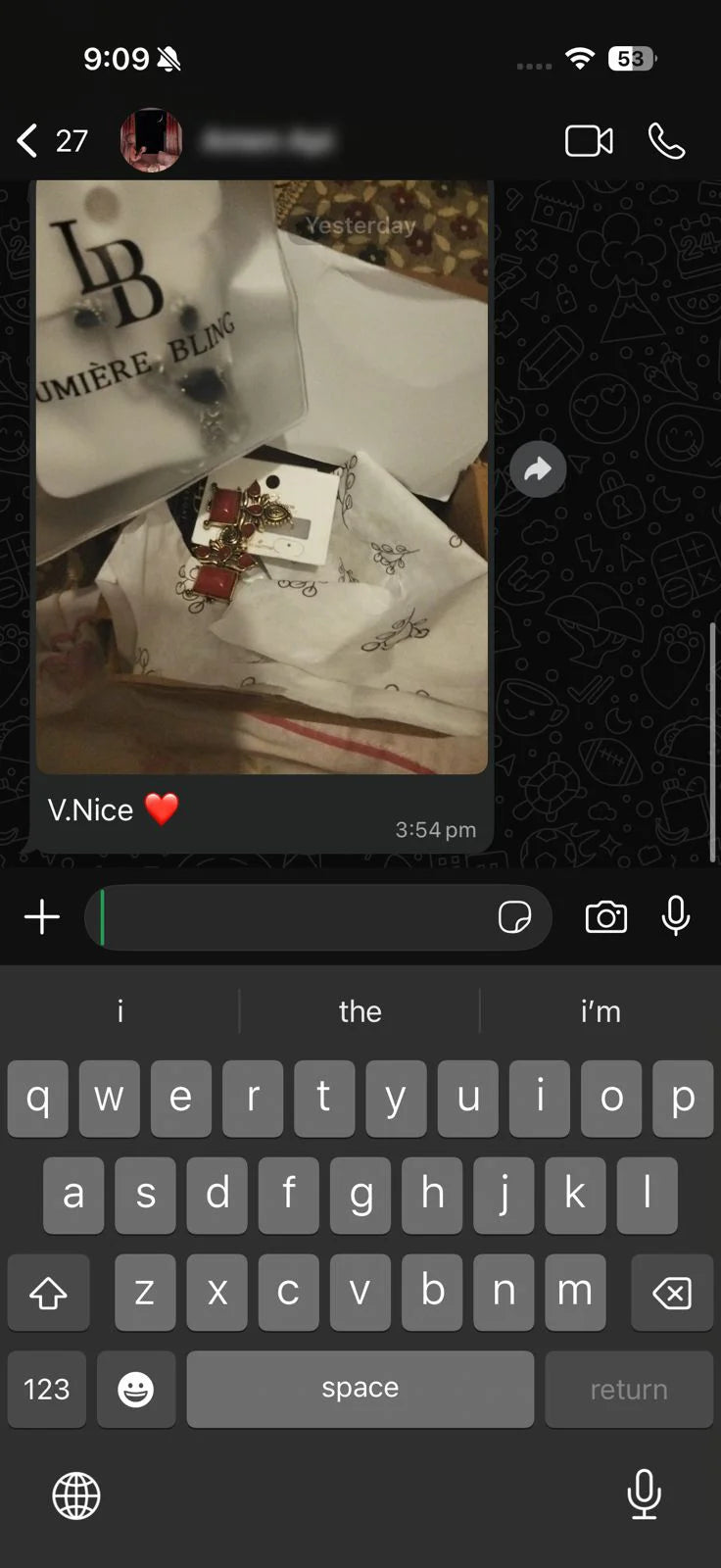Open the contact's profile picture
Viewport: 721px width, 1568px height.
[x=152, y=141]
